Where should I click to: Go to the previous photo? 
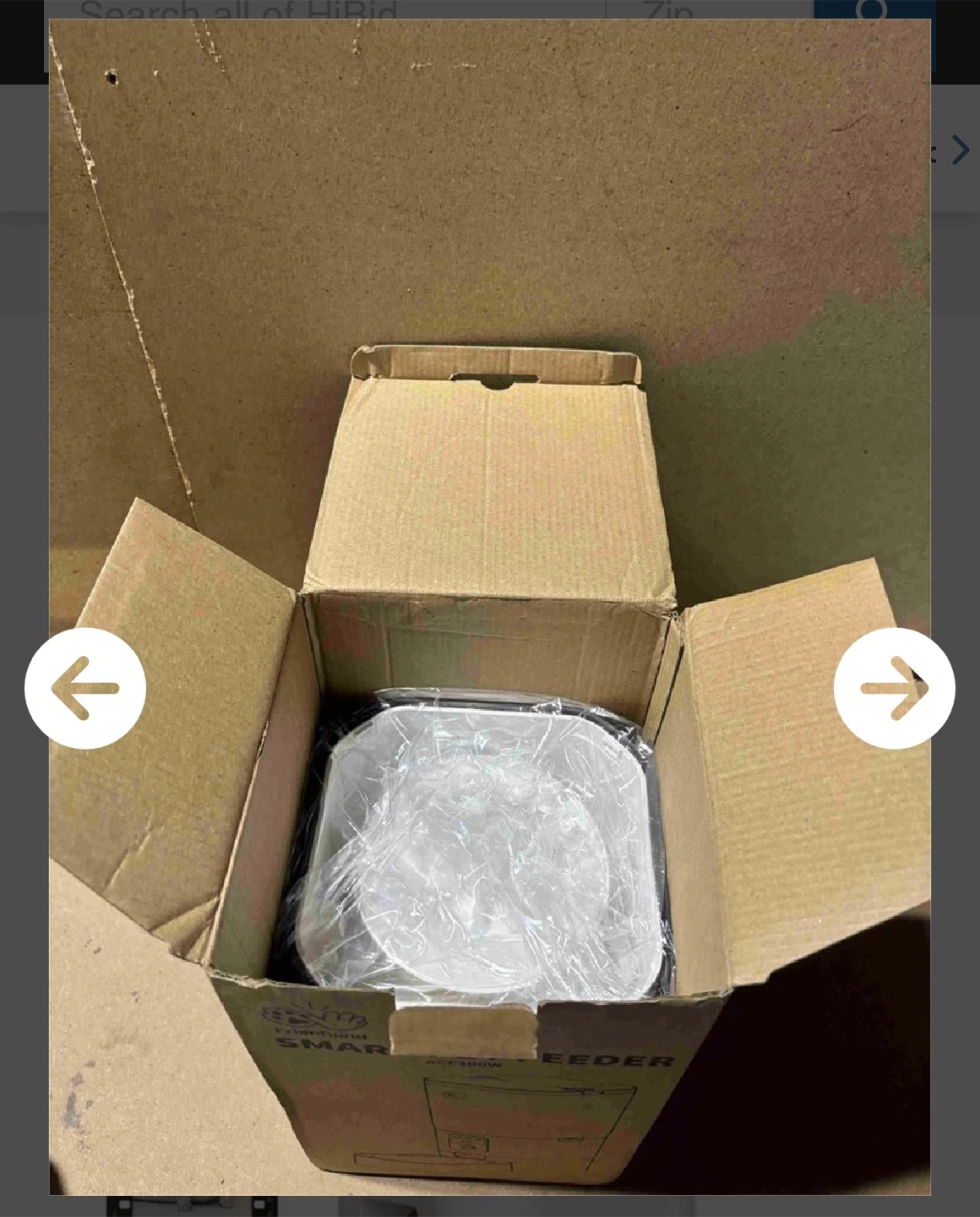[85, 688]
